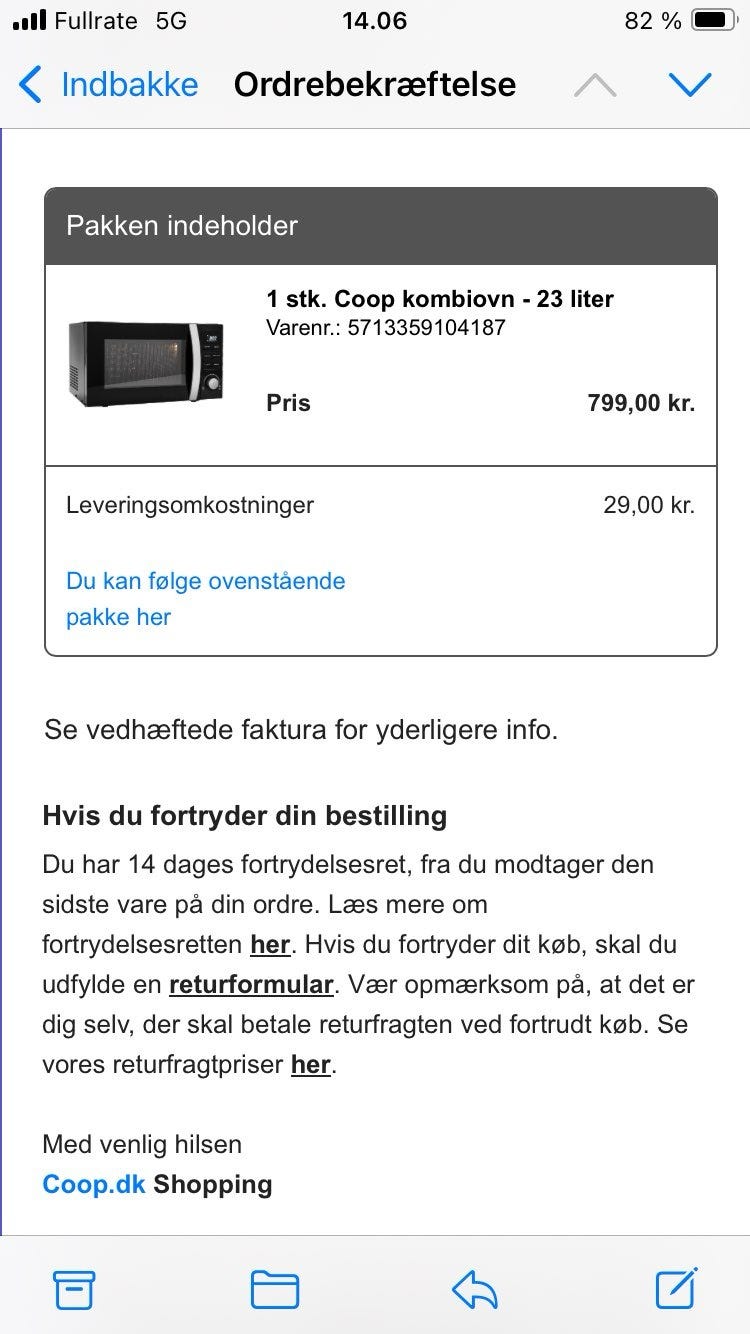Tap the Fullrate carrier label

(104, 20)
